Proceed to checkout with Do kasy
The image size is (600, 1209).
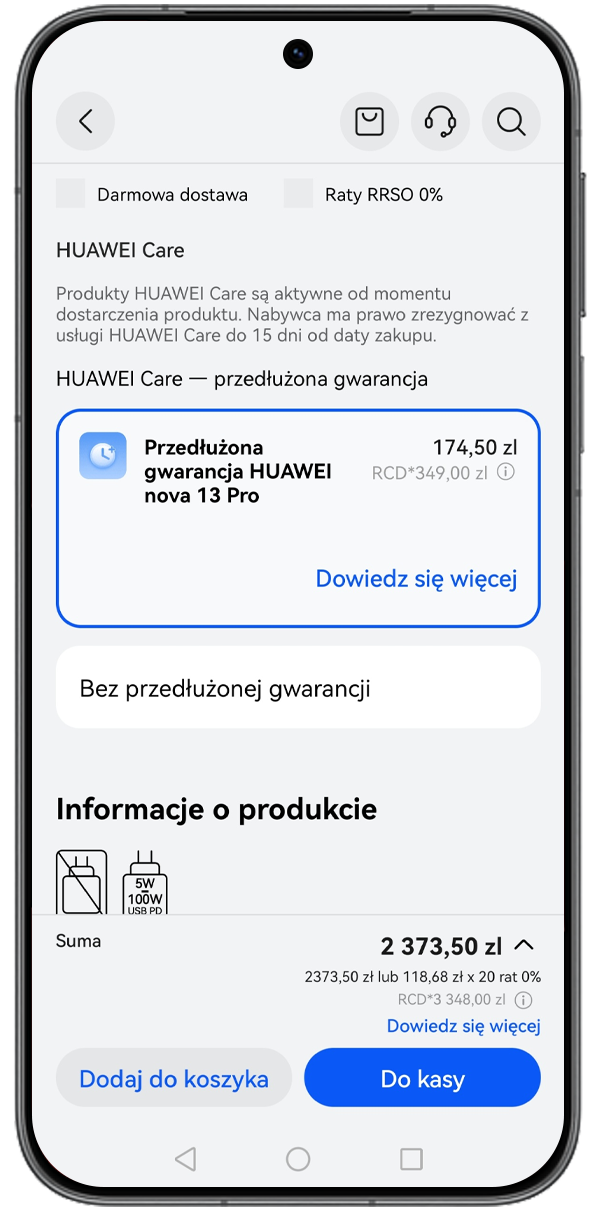[422, 1079]
